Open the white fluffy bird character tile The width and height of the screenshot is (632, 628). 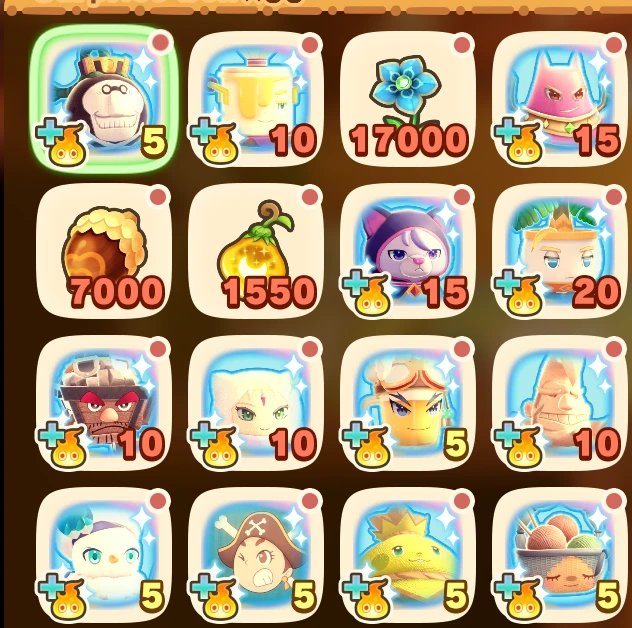pyautogui.click(x=104, y=555)
